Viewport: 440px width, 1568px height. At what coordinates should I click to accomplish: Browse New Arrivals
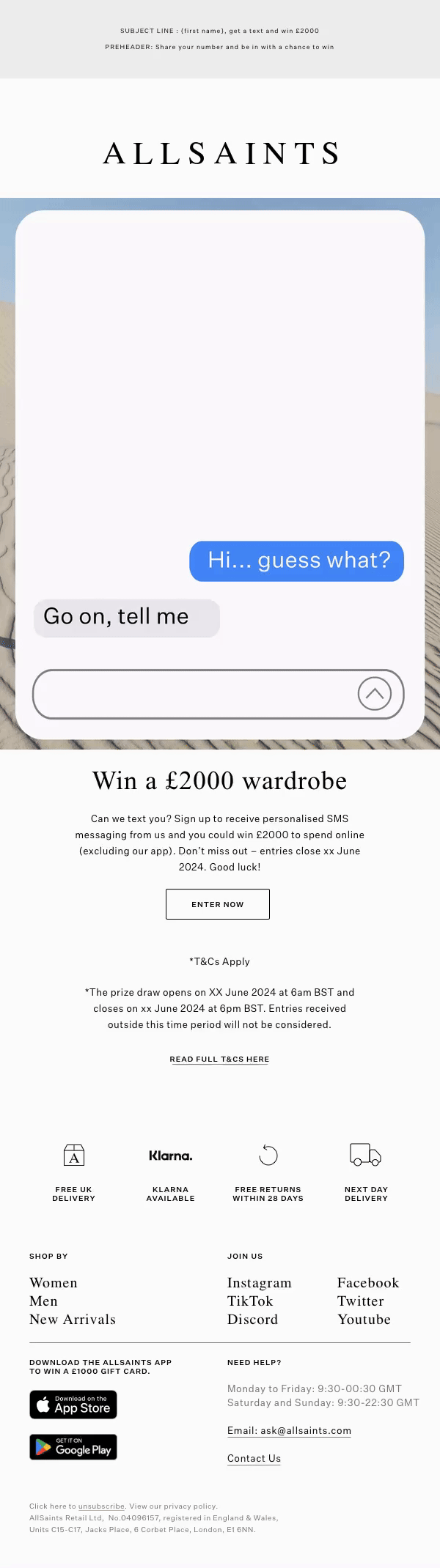coord(73,1319)
